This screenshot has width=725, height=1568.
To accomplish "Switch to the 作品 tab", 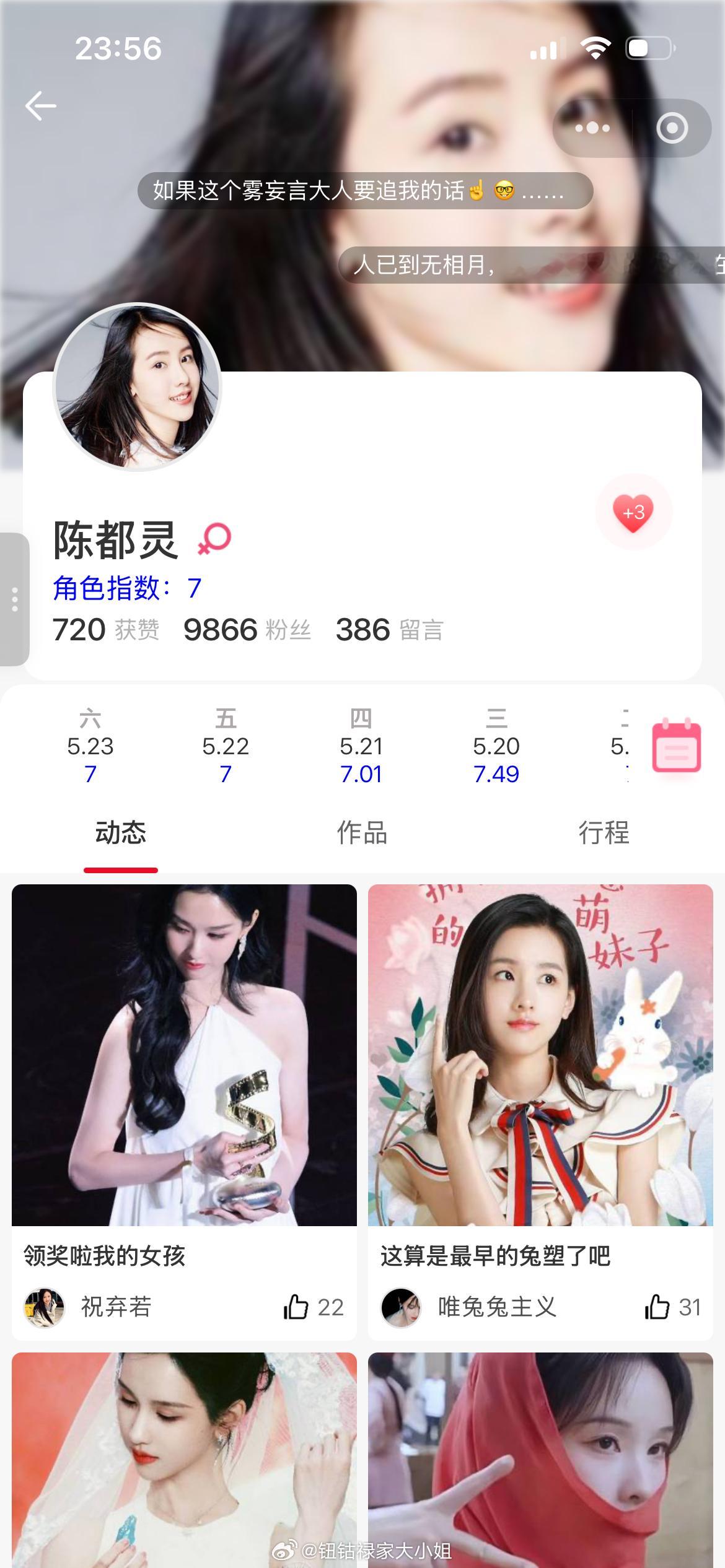I will 362,833.
